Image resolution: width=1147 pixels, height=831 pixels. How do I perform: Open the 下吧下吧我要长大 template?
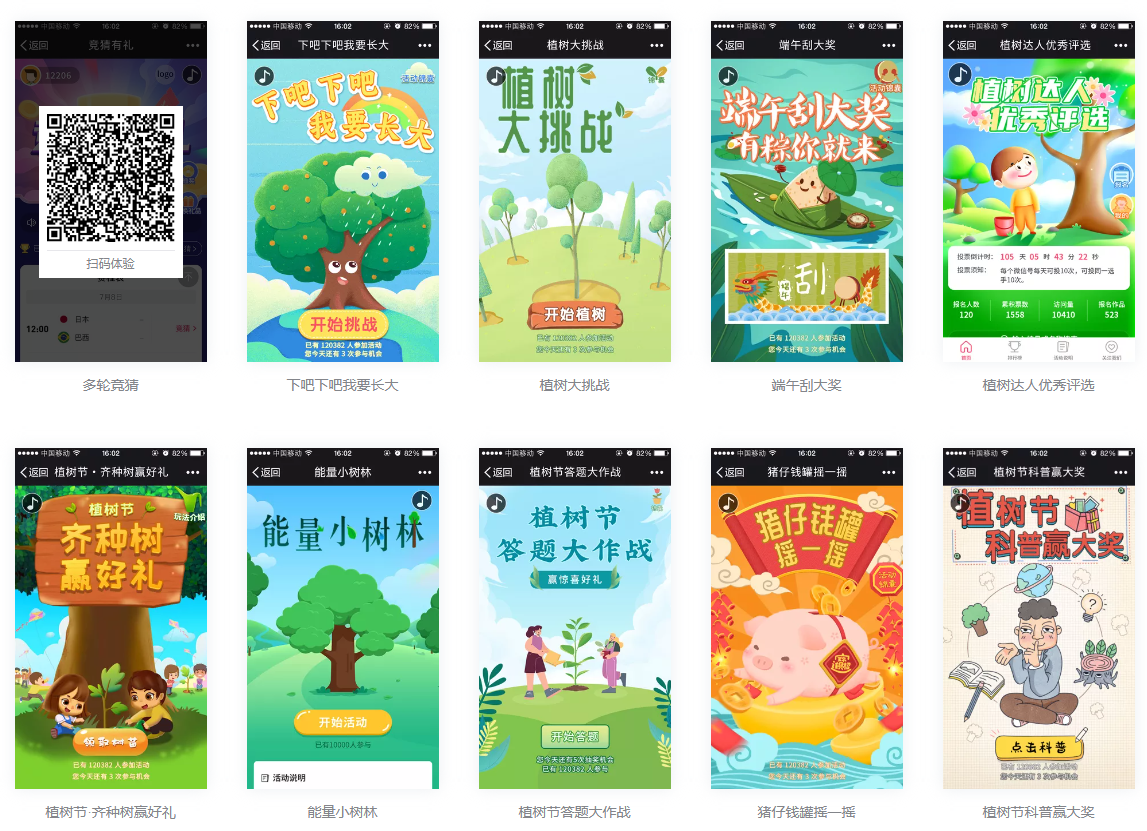point(343,191)
